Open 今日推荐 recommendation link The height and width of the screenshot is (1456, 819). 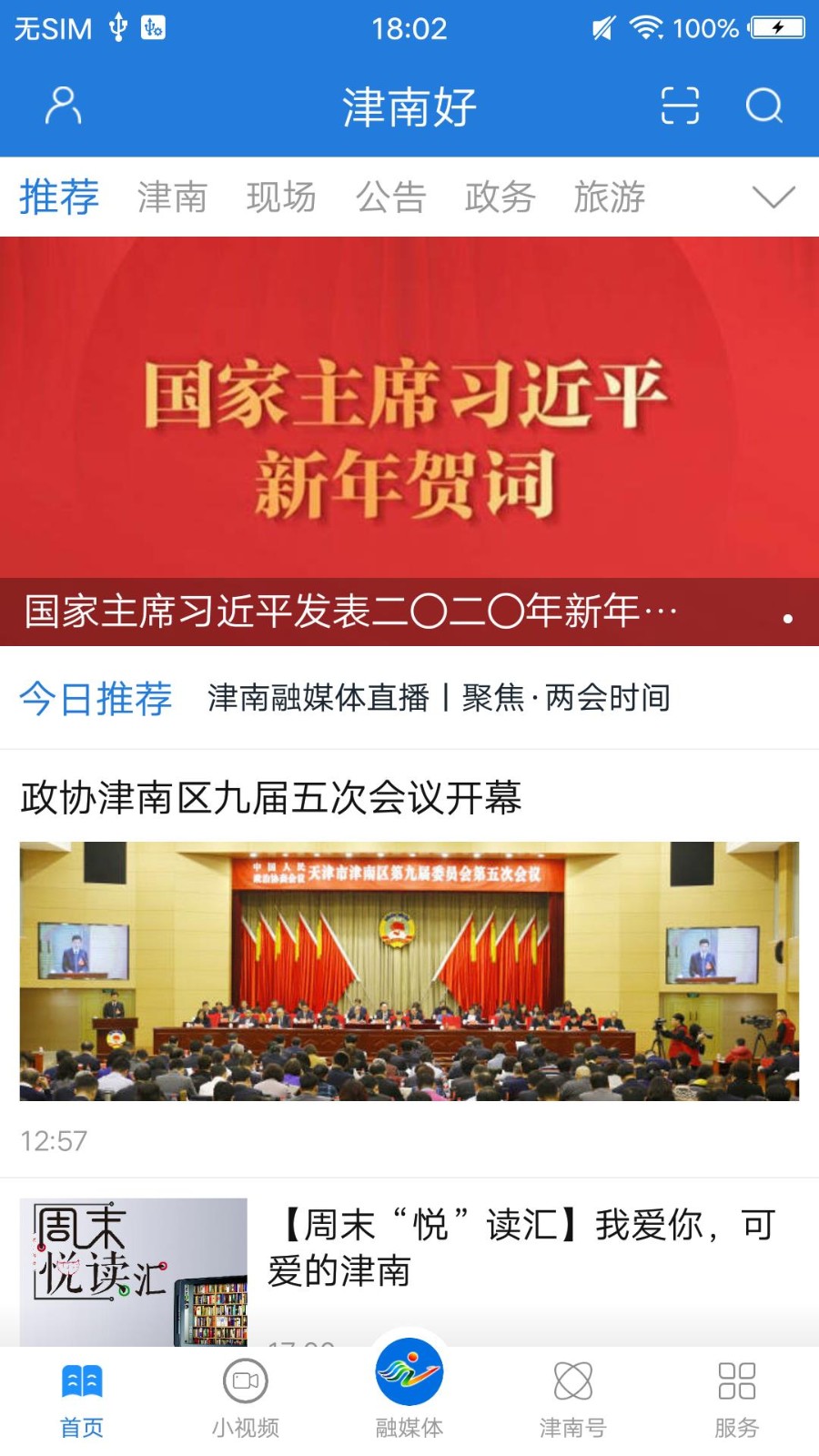[96, 699]
